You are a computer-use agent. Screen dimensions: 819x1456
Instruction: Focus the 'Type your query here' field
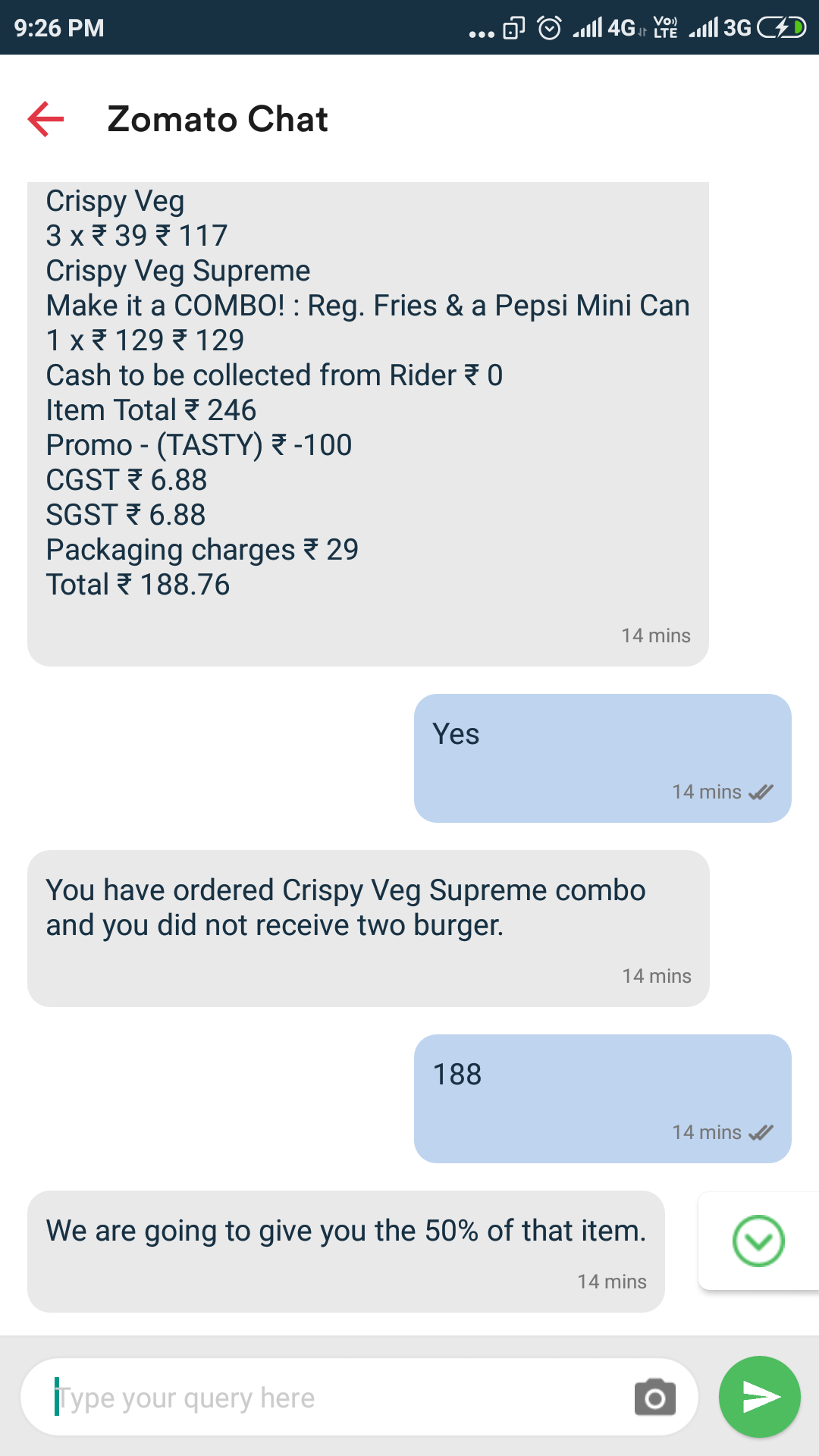(x=334, y=1398)
